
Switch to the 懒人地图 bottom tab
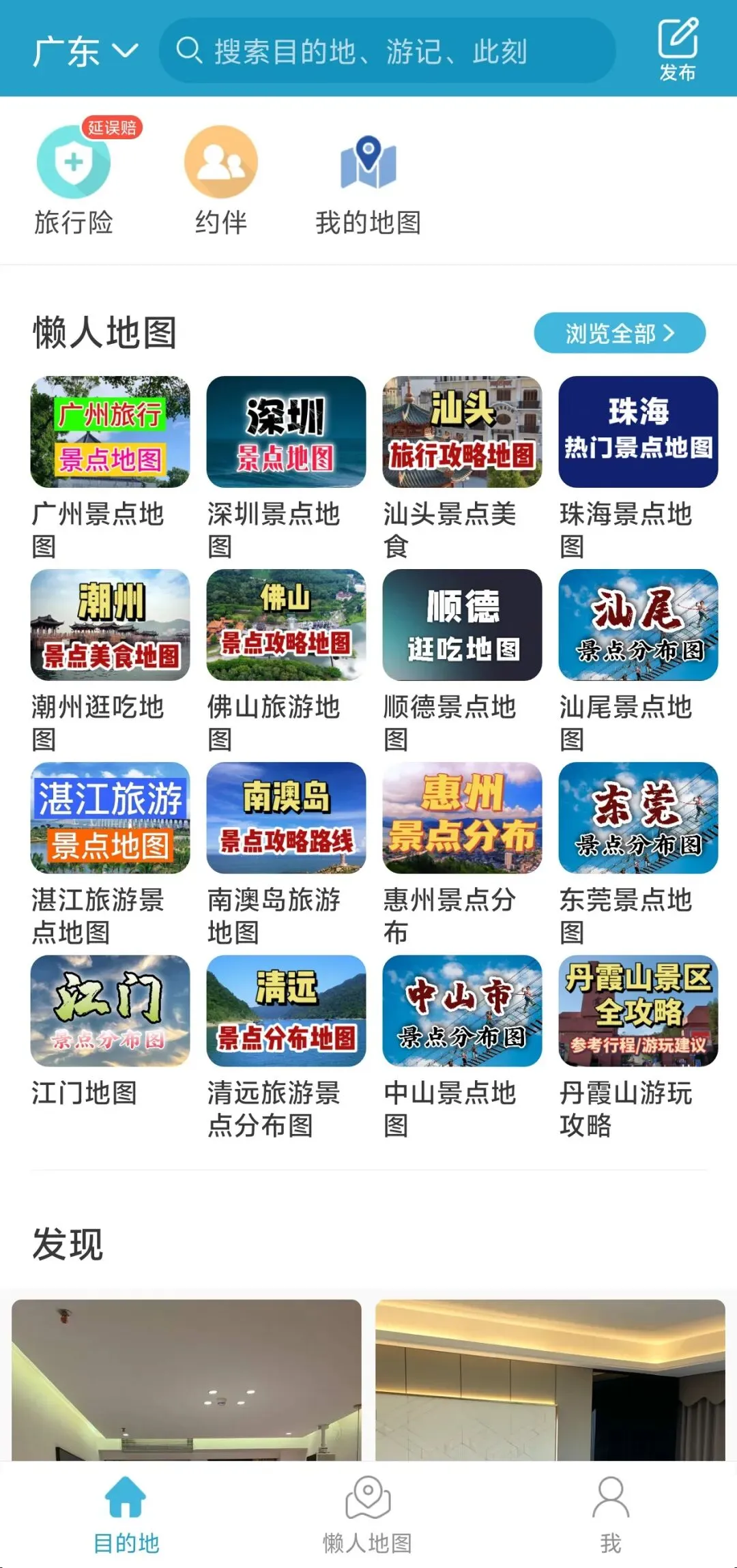(x=368, y=1515)
